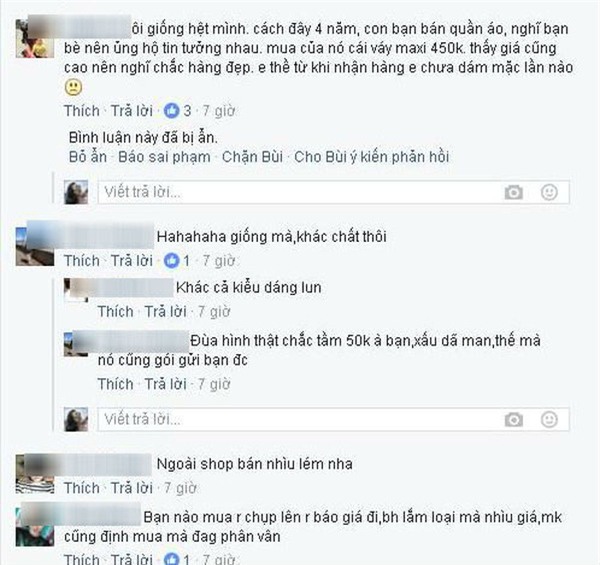
Task: Open the emoji picker in the reply field under the hidden-comment notice
Action: tap(549, 192)
